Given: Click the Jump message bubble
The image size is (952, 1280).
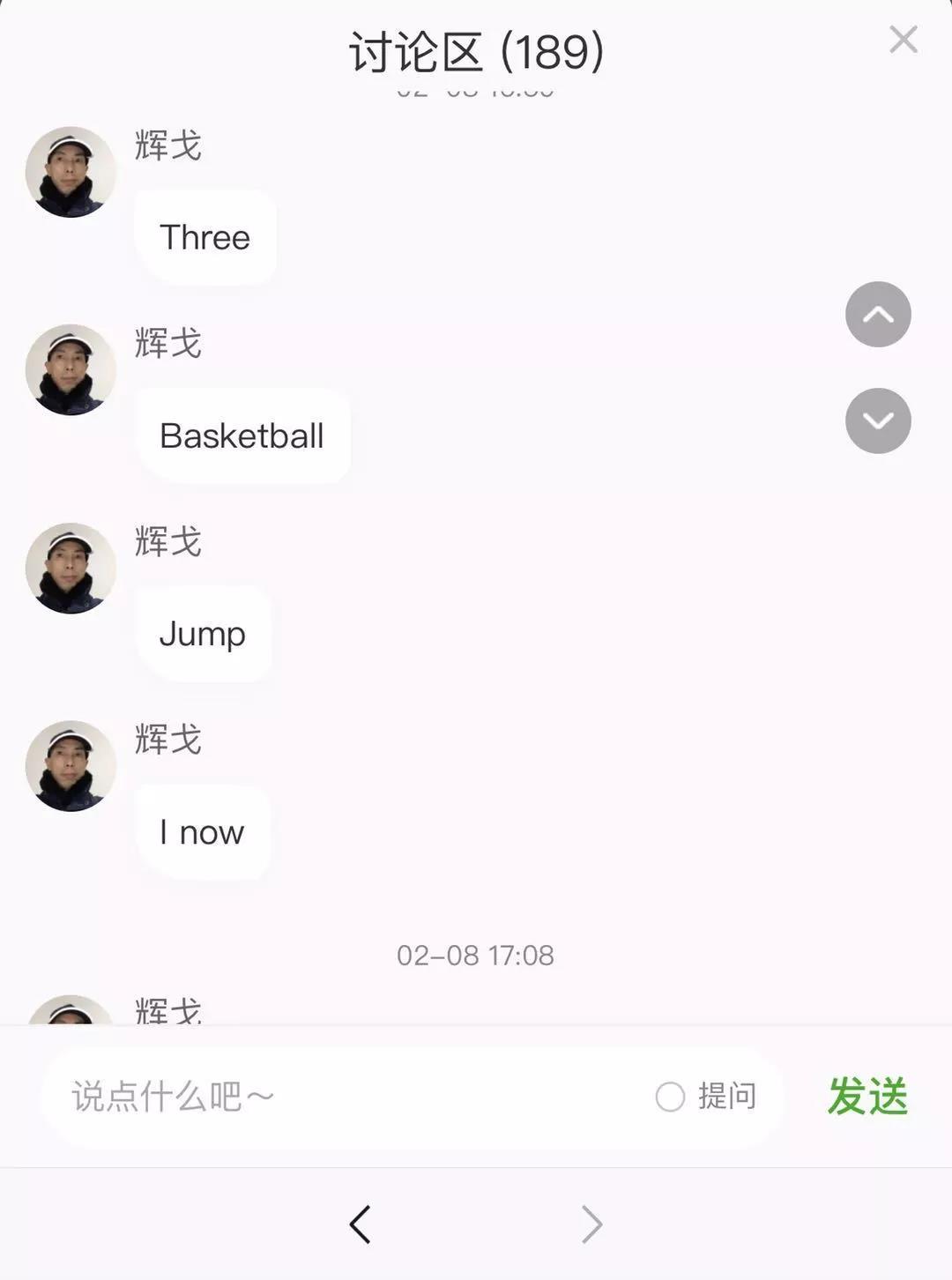Looking at the screenshot, I should tap(202, 634).
